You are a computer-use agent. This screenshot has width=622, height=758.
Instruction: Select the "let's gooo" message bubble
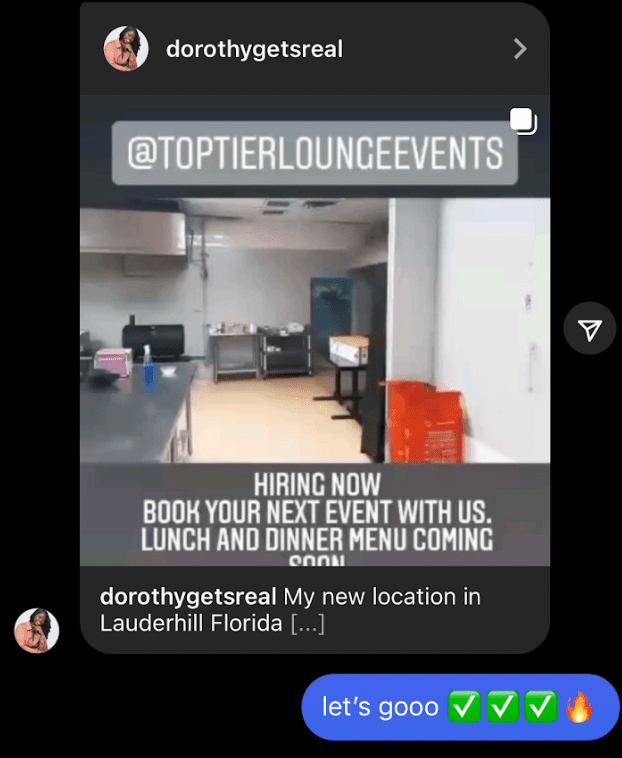pos(460,707)
